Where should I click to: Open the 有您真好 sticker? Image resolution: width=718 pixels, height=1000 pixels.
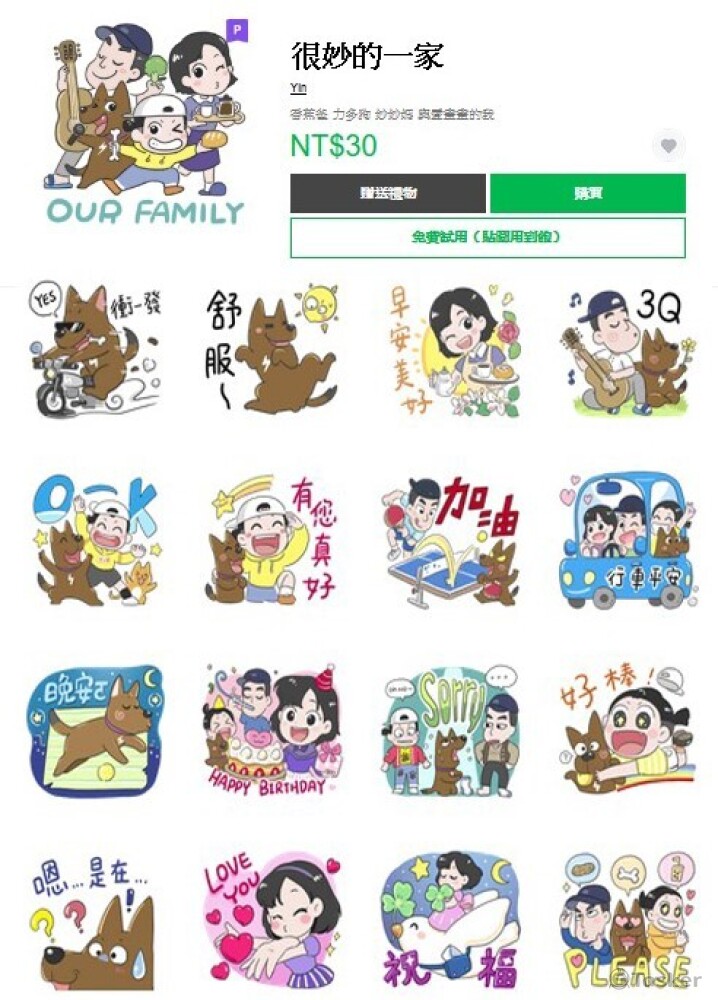[271, 540]
